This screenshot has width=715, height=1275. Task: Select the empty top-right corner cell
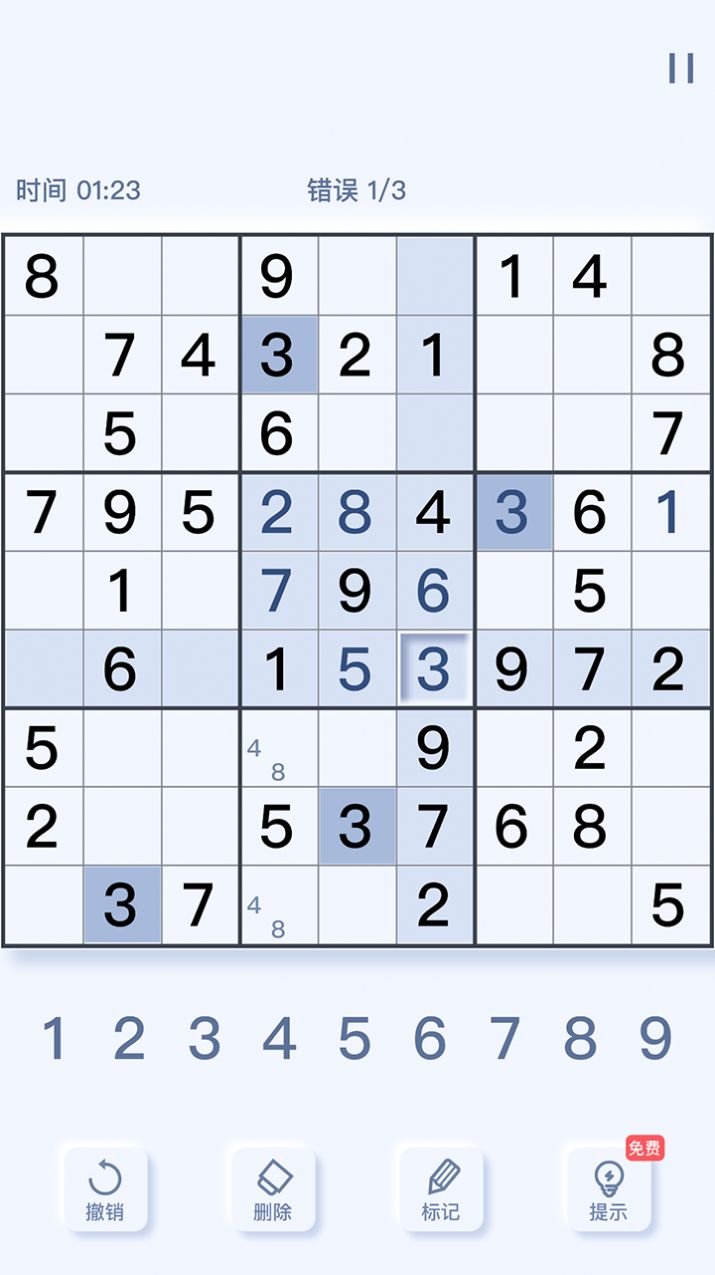[670, 276]
